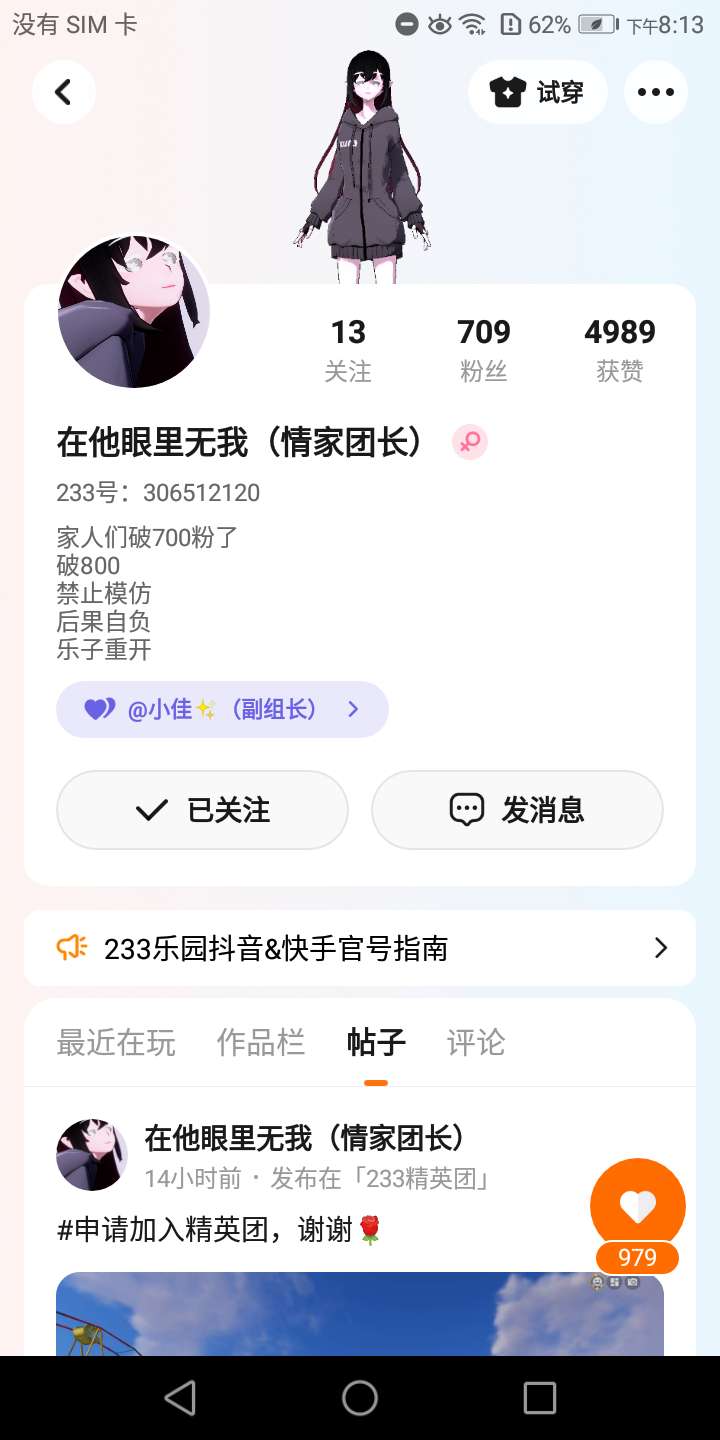
Task: Open the 粉丝 followers list
Action: tap(484, 350)
